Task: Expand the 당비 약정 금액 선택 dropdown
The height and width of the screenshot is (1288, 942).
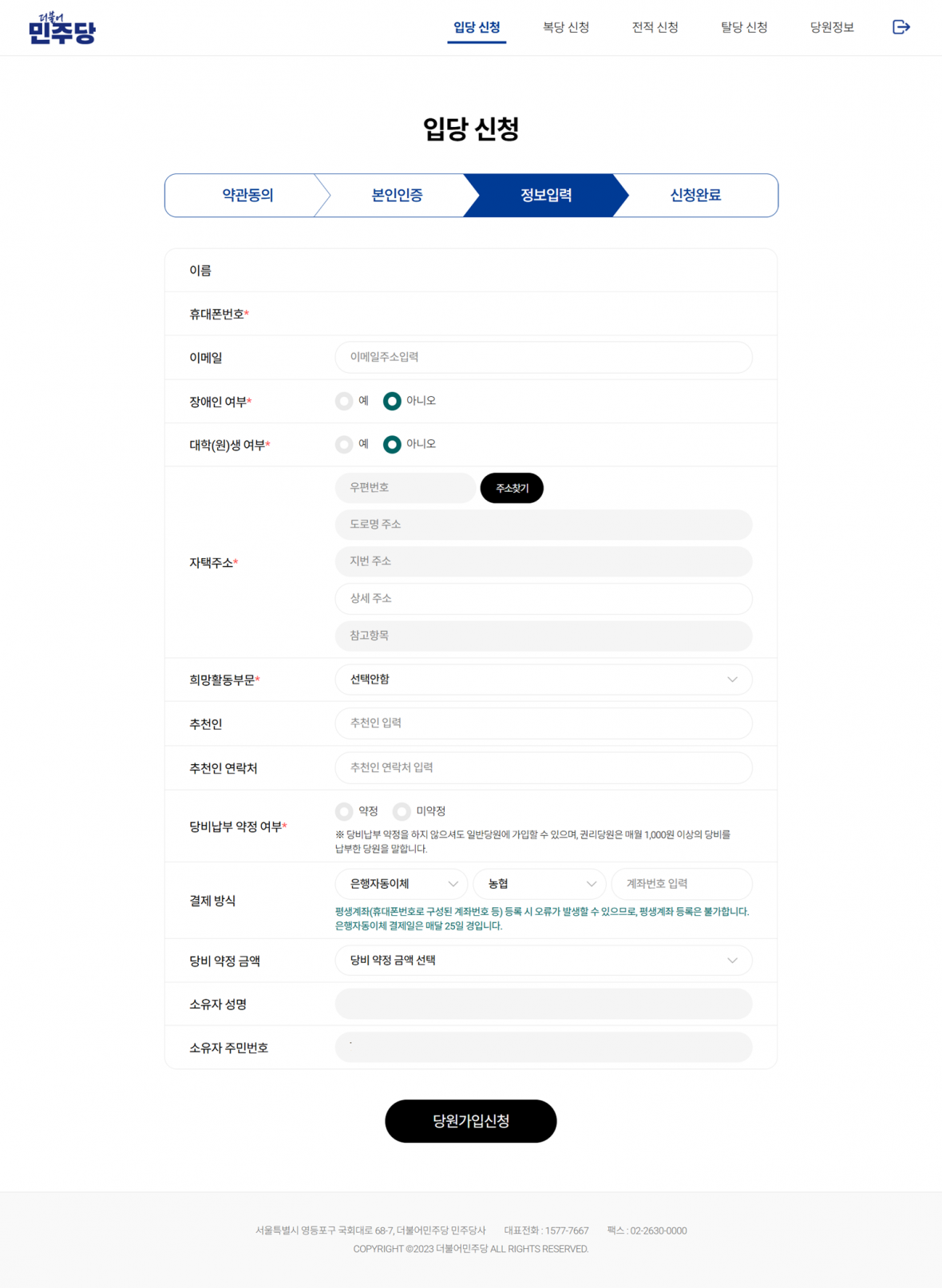Action: (543, 961)
